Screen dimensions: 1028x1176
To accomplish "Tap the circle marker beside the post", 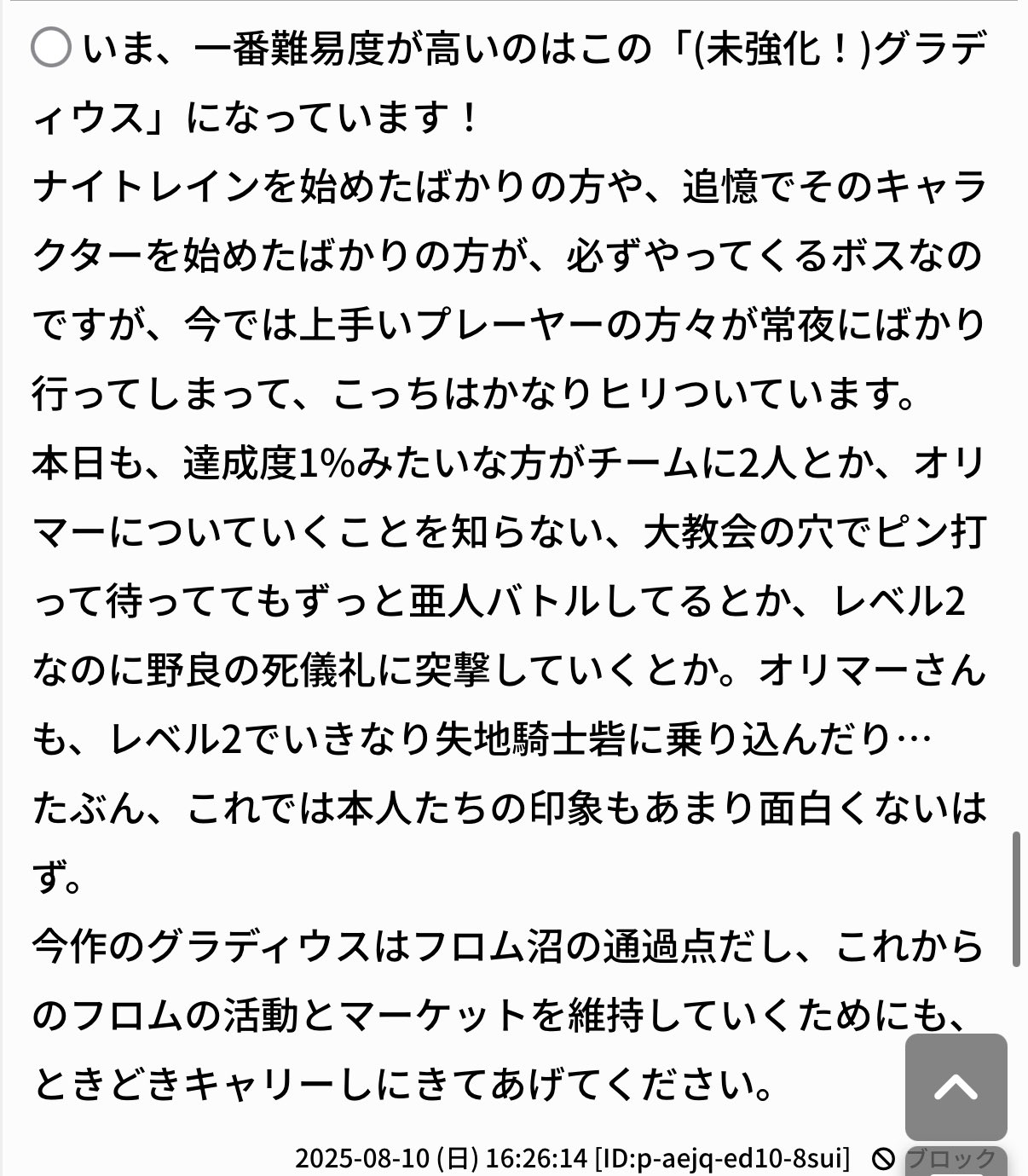I will coord(51,48).
